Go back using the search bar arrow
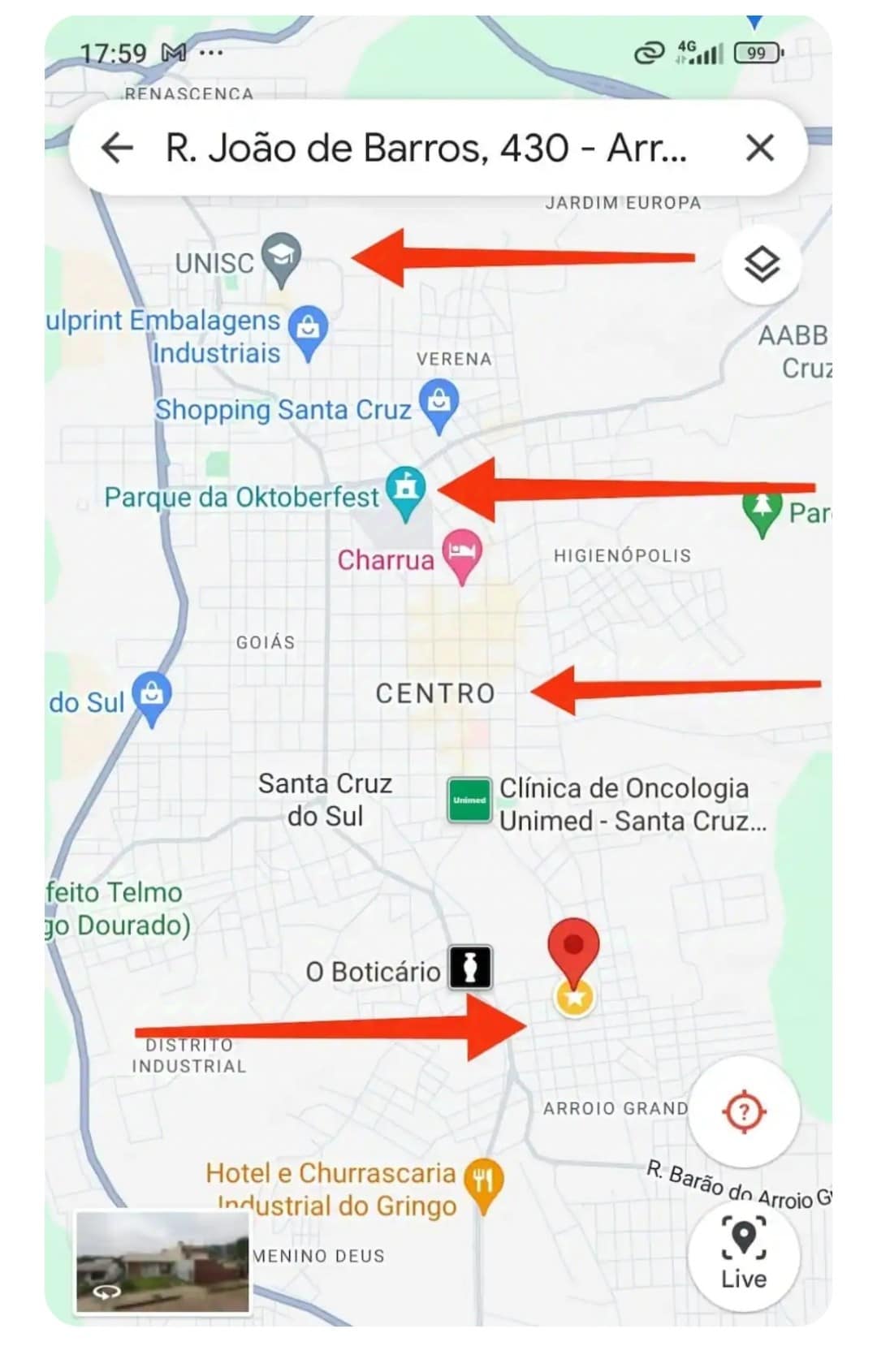 pos(117,149)
